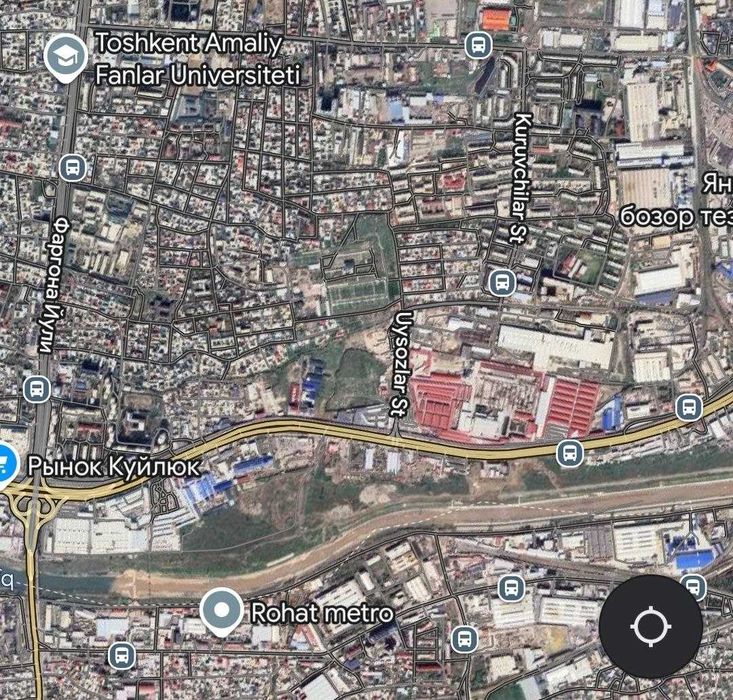Viewport: 733px width, 700px height.
Task: Select the bus stop near Фаргона йули label
Action: coord(72,167)
